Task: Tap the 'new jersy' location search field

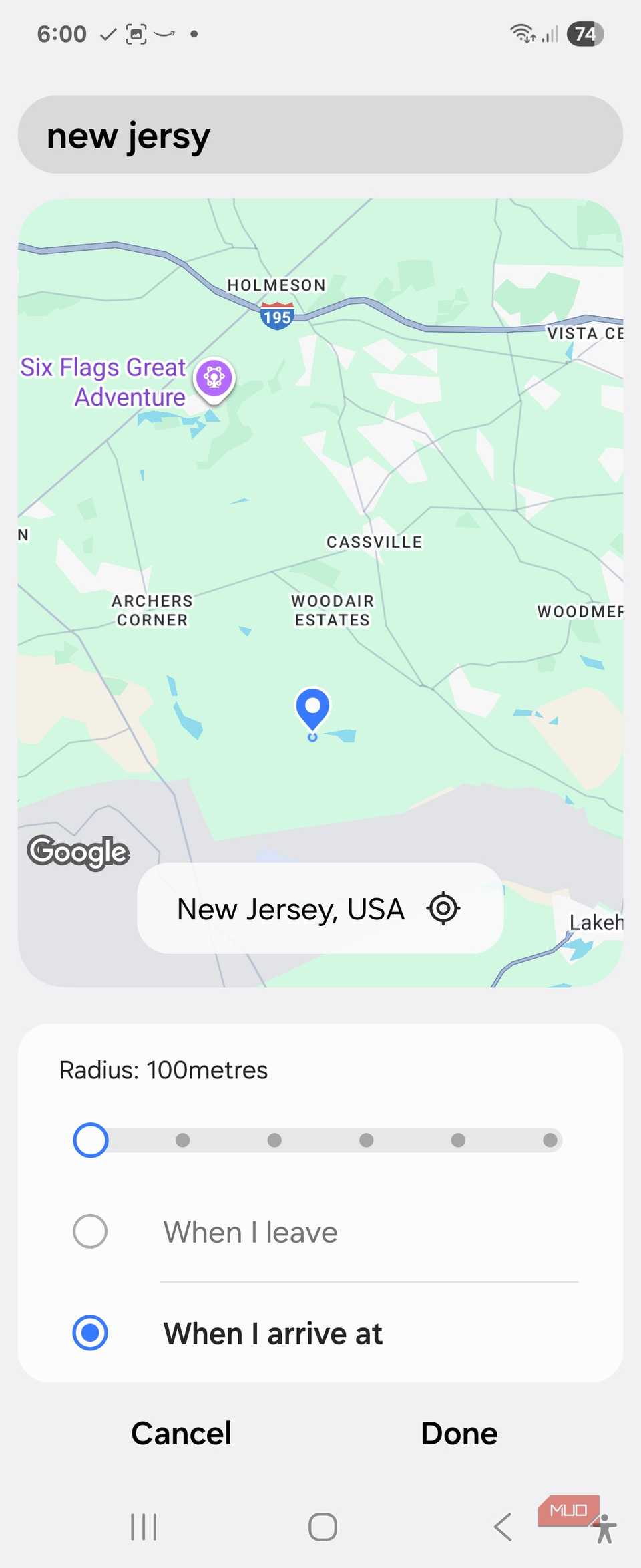Action: pyautogui.click(x=320, y=135)
